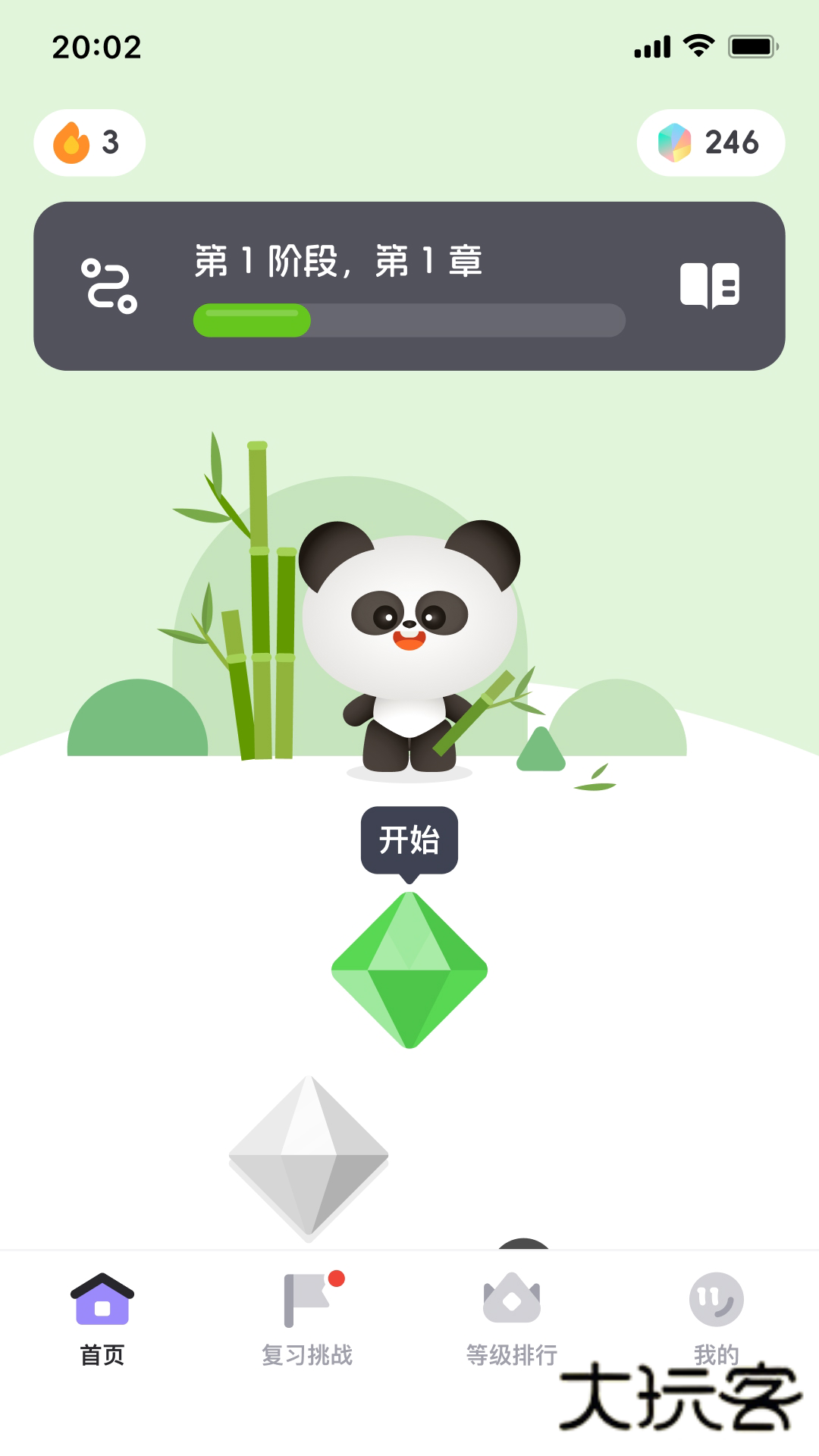Click the profile face icon for 我的
Screen dimensions: 819x1456
[x=716, y=1299]
